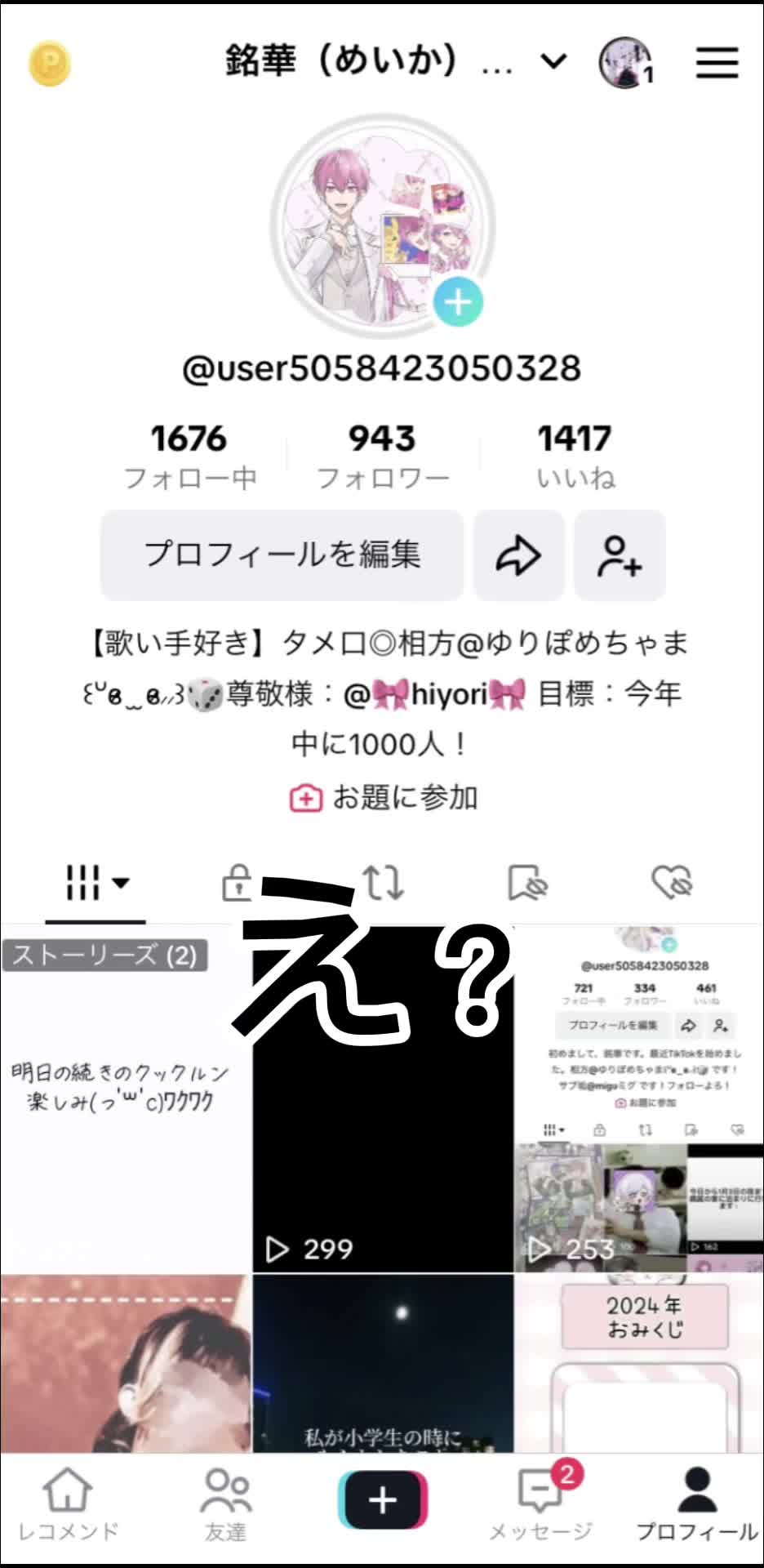Tap プロフィールを編集 button

tap(282, 555)
